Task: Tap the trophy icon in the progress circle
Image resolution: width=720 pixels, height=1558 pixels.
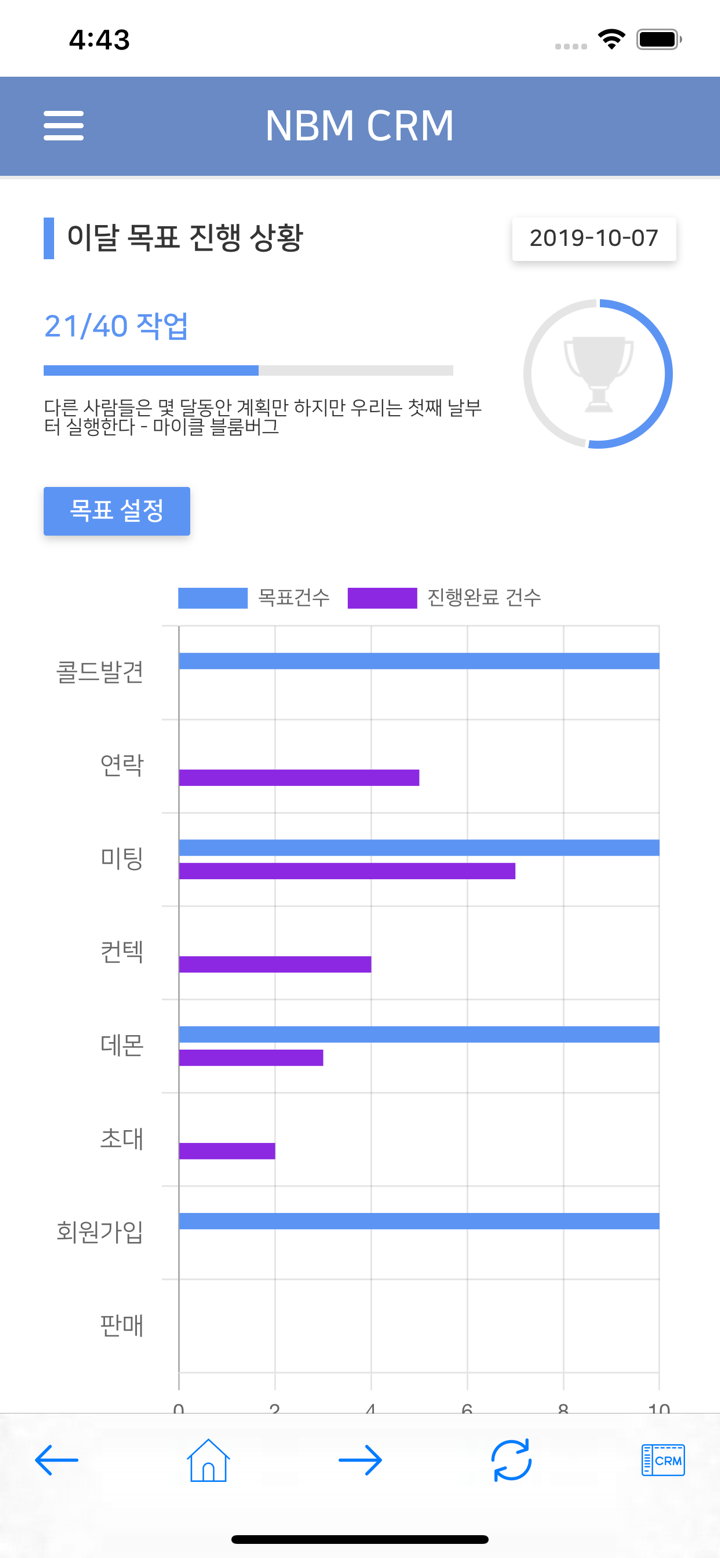Action: (x=598, y=374)
